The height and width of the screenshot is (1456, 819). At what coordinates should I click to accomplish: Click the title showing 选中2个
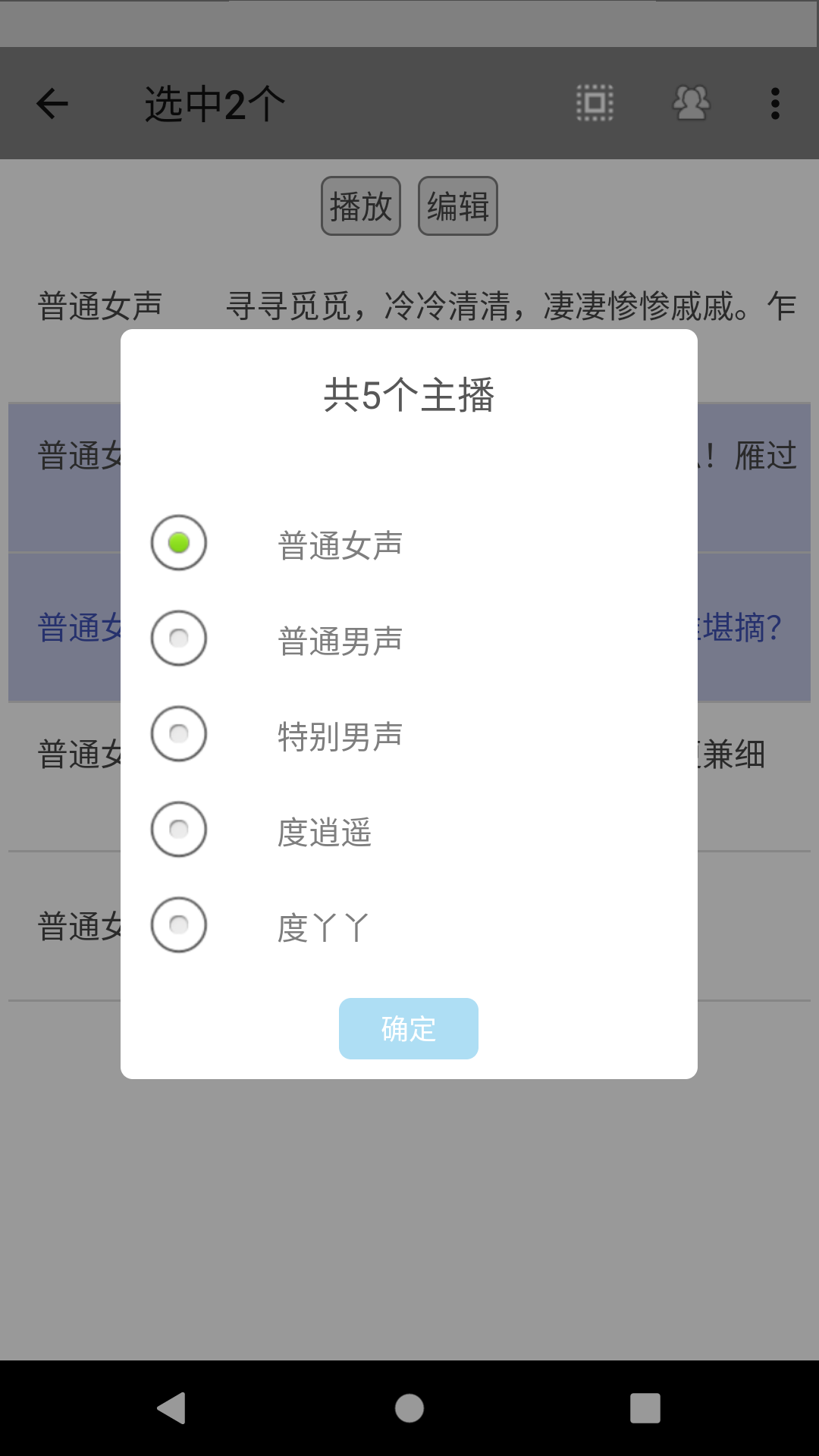point(215,103)
